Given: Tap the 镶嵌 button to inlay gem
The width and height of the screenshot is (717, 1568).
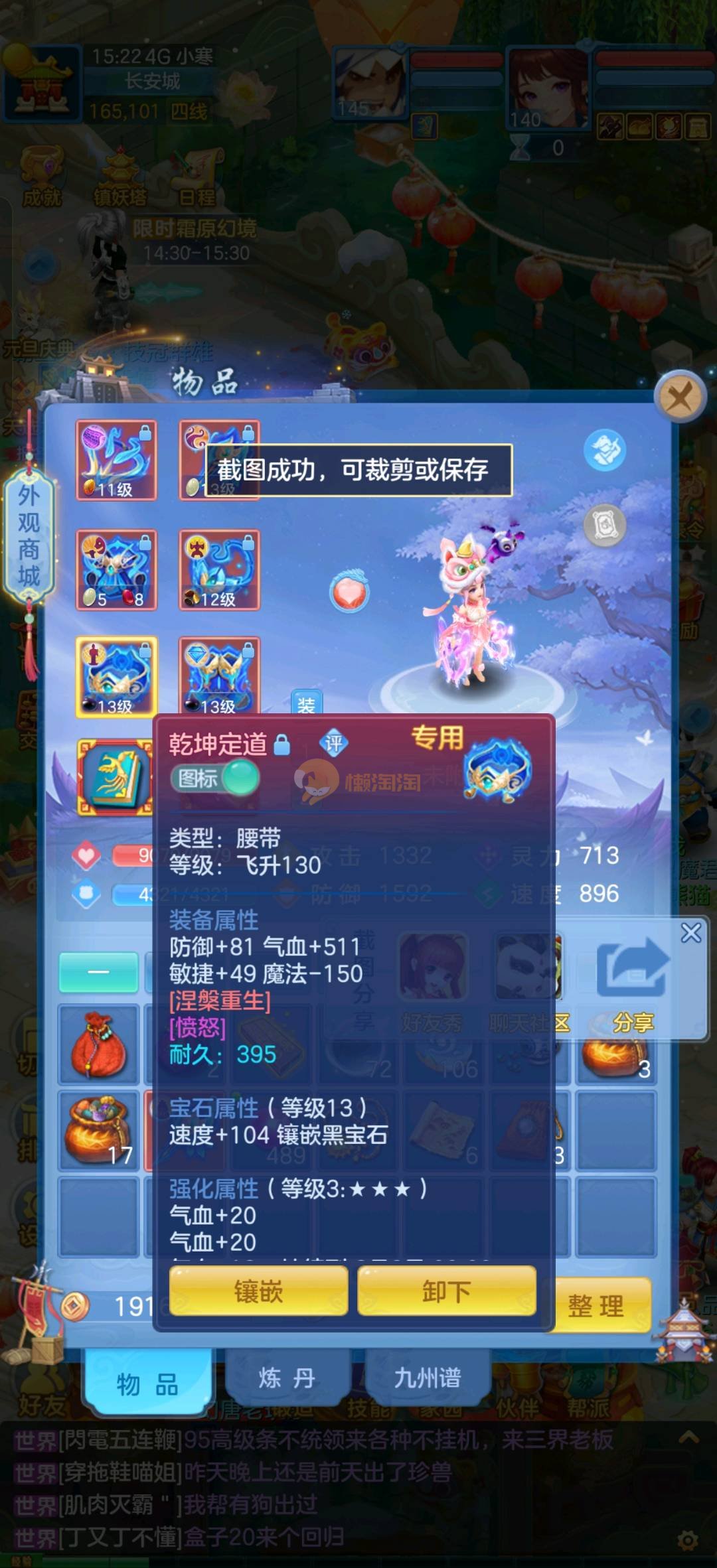Looking at the screenshot, I should tap(259, 1291).
